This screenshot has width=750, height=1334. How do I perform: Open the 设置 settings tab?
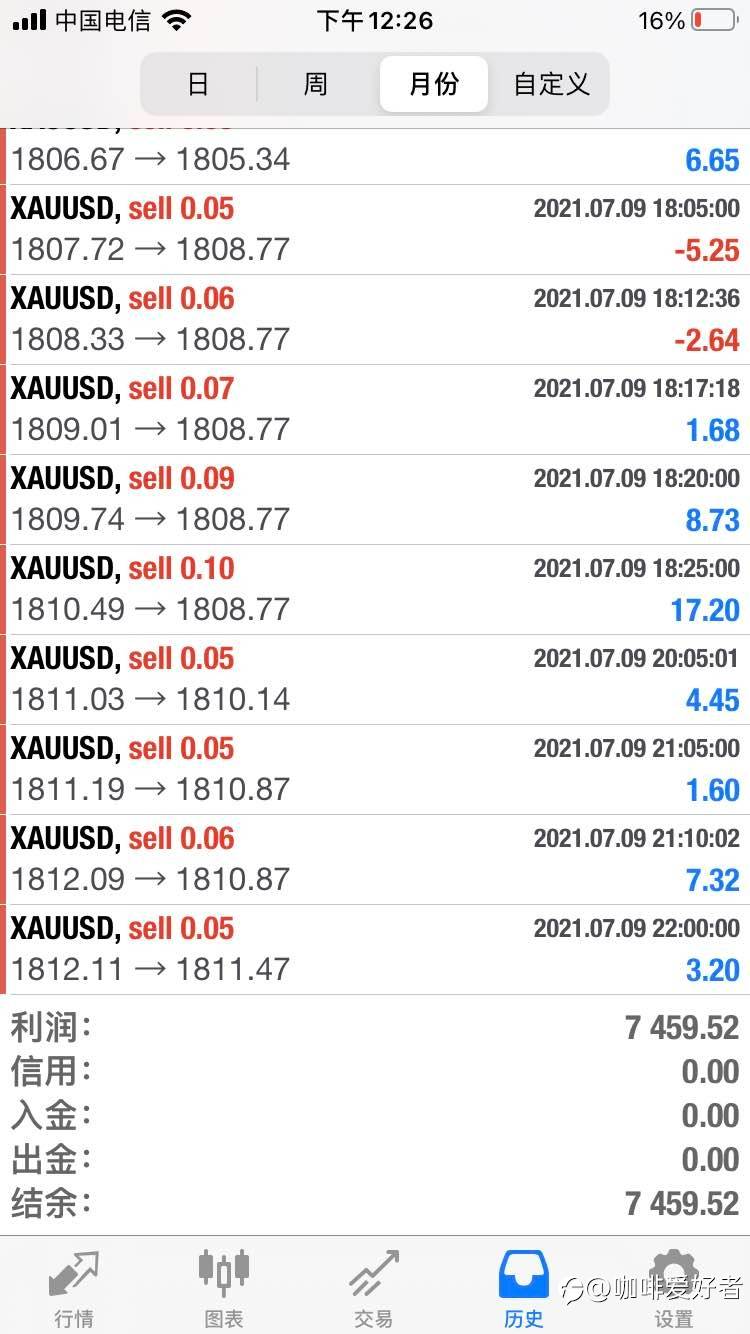(x=674, y=1288)
